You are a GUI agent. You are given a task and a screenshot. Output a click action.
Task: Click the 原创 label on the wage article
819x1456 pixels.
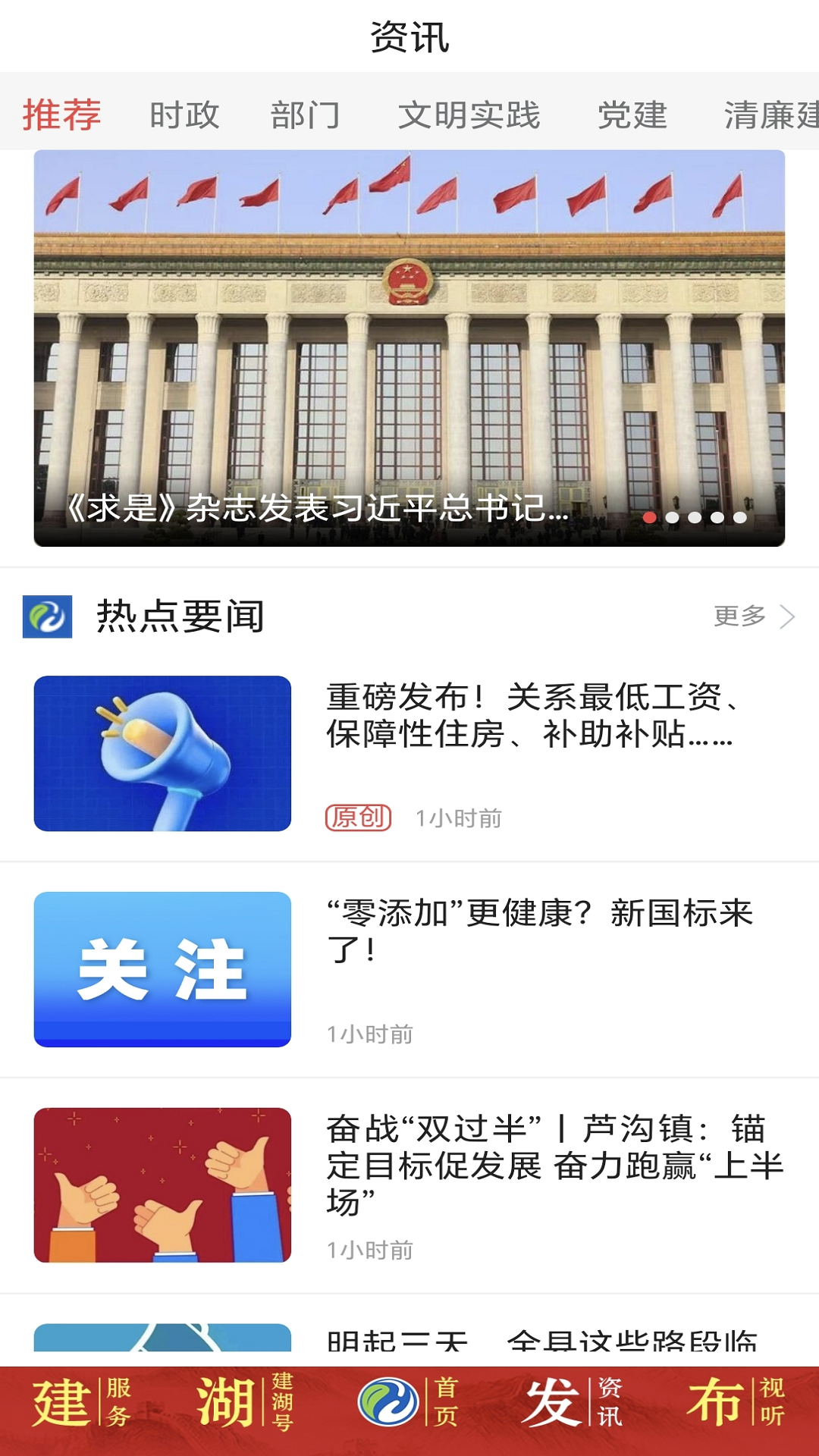[355, 817]
